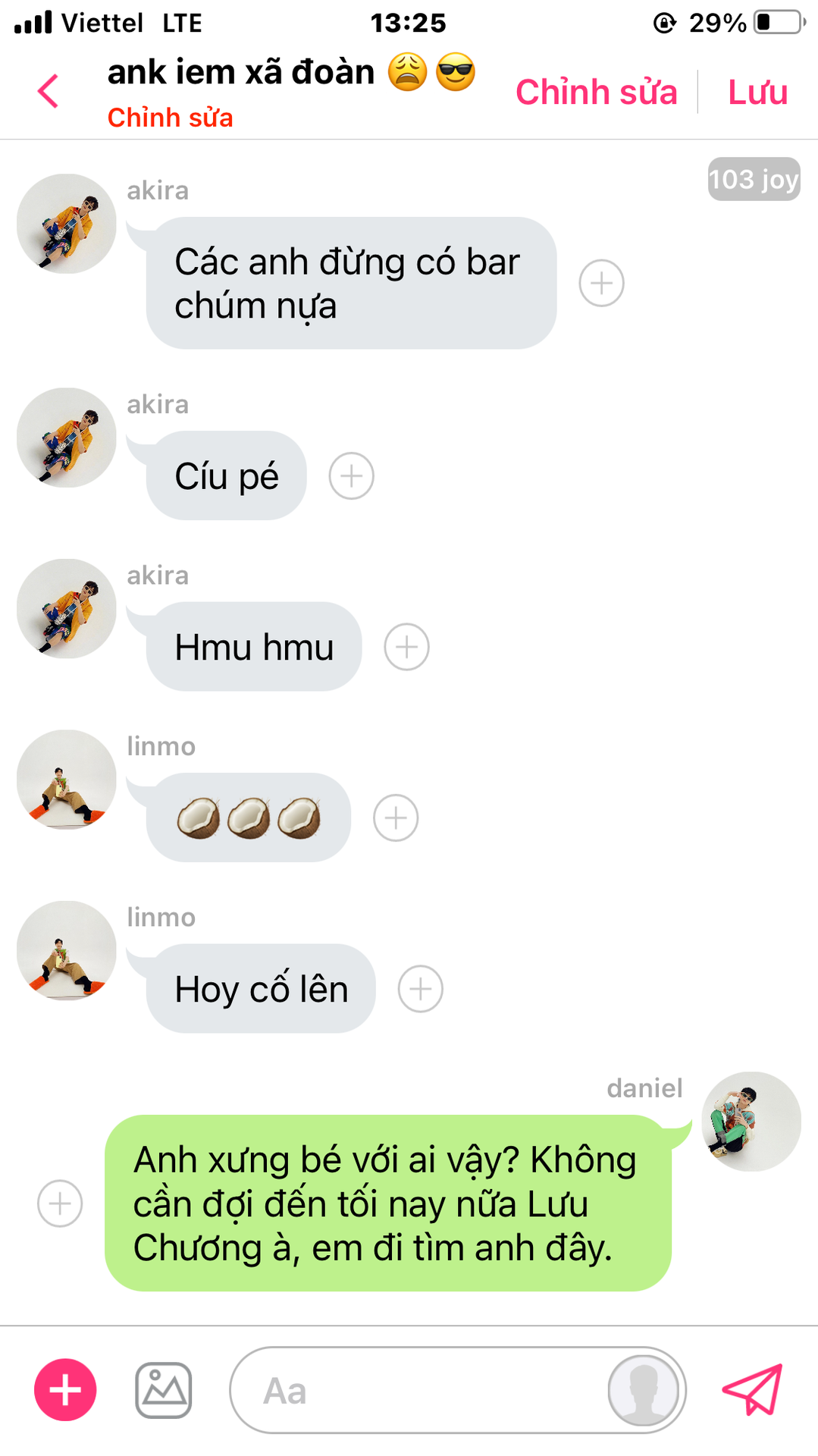Tap plus next to "Cíu pé" message
818x1456 pixels.
tap(351, 476)
